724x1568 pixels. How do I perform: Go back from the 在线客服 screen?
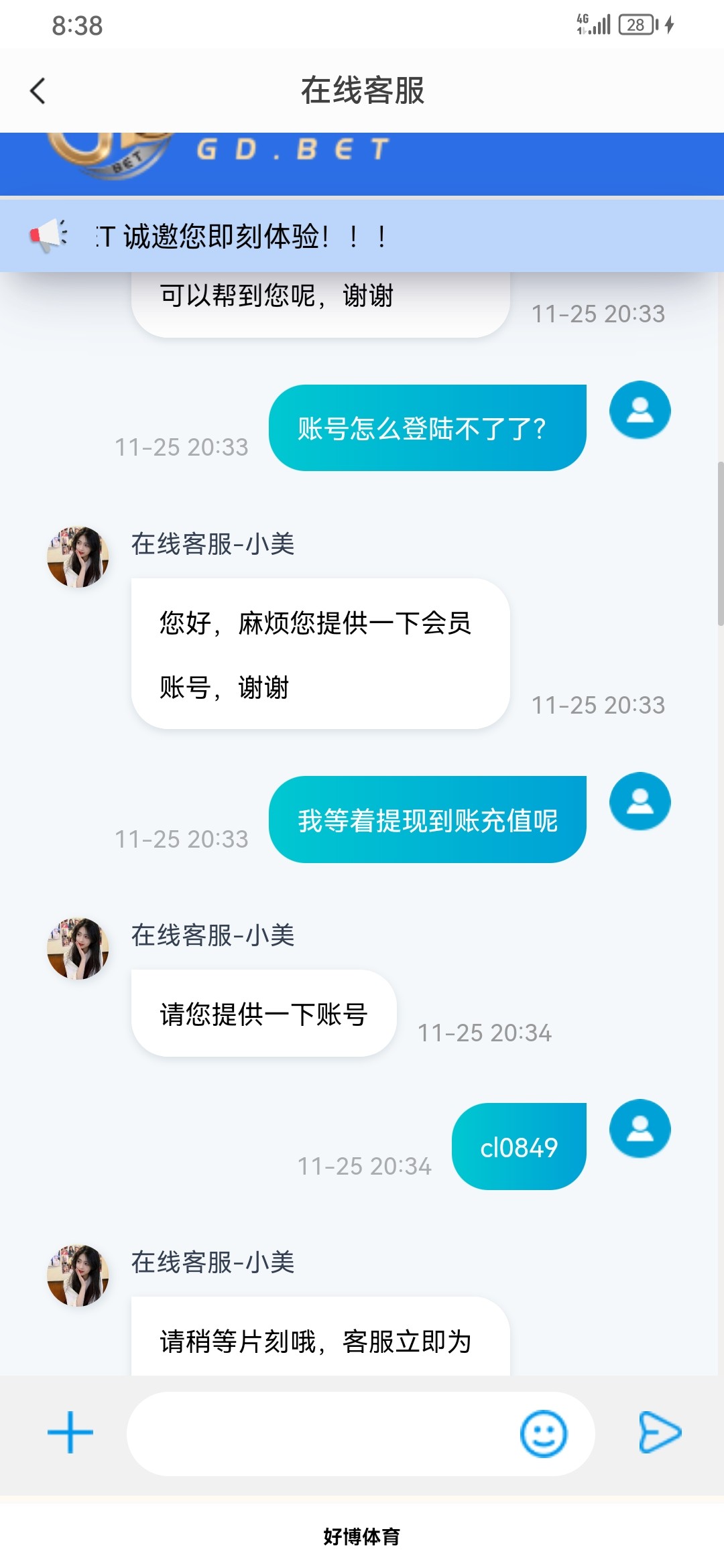[38, 91]
